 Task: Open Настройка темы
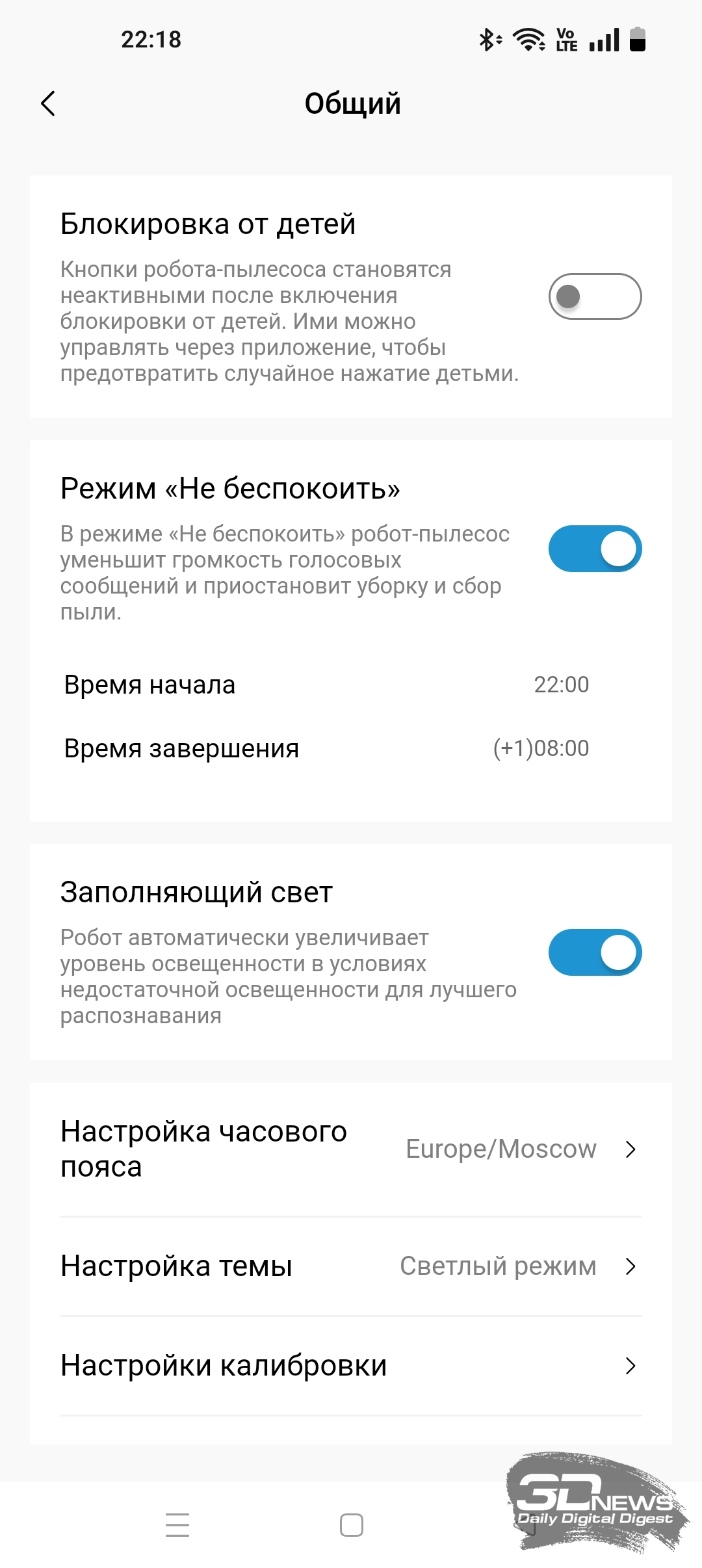point(351,1266)
